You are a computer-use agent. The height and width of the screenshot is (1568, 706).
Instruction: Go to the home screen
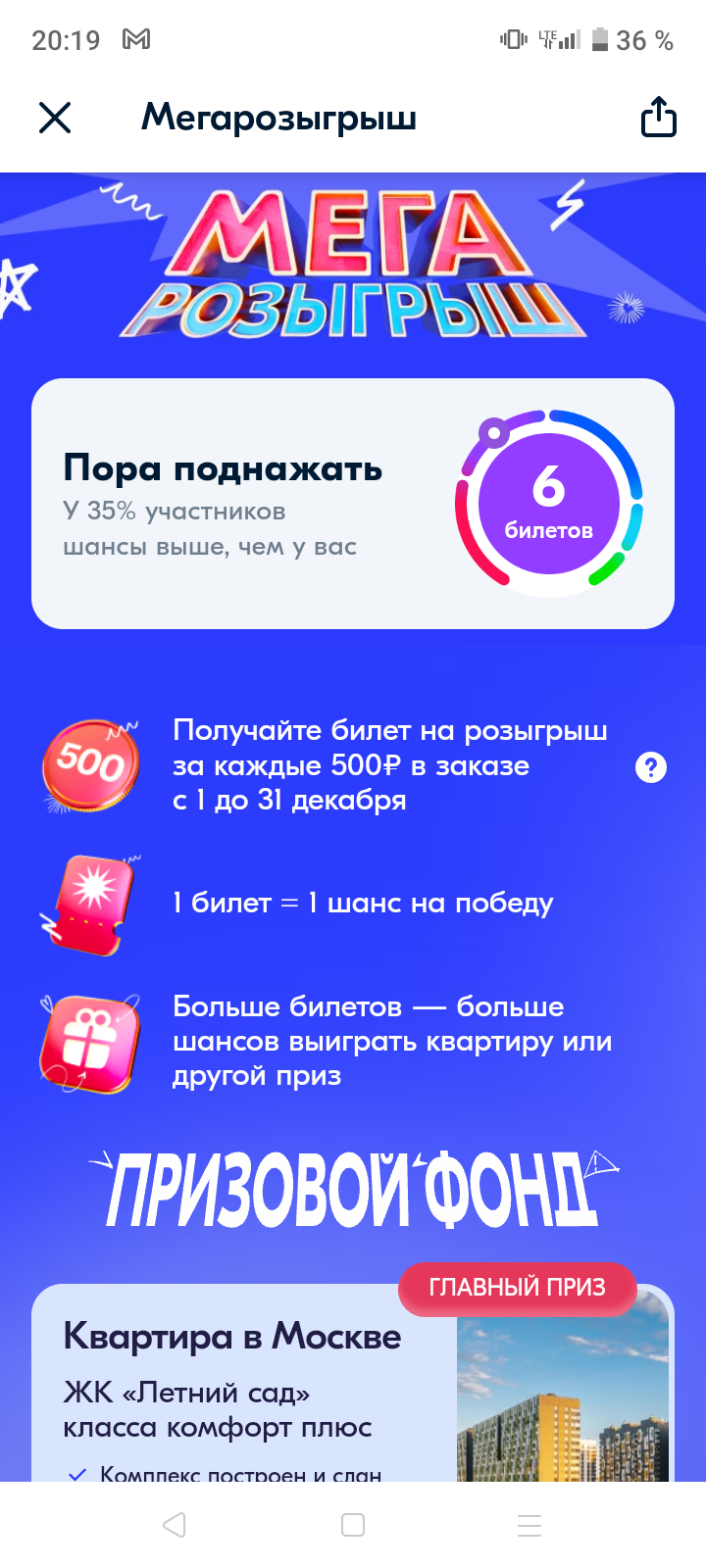coord(353,1525)
